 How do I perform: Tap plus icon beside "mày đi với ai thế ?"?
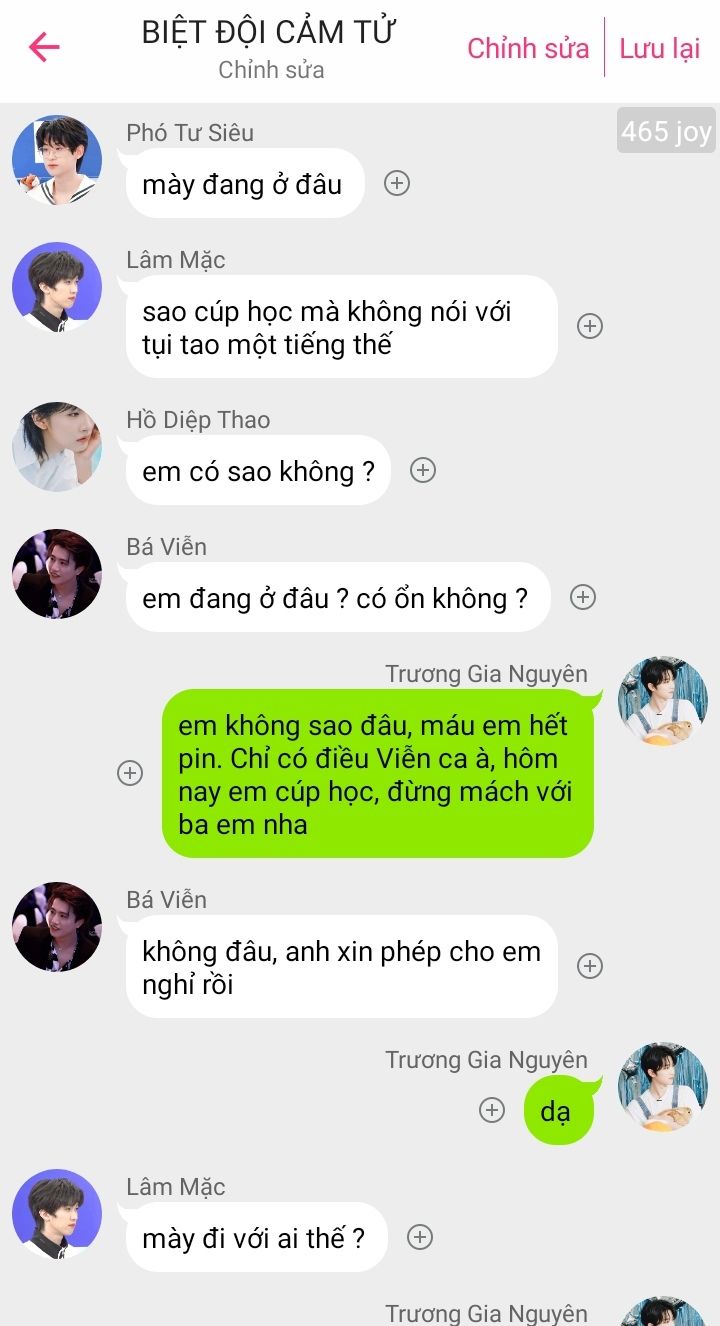coord(420,1237)
